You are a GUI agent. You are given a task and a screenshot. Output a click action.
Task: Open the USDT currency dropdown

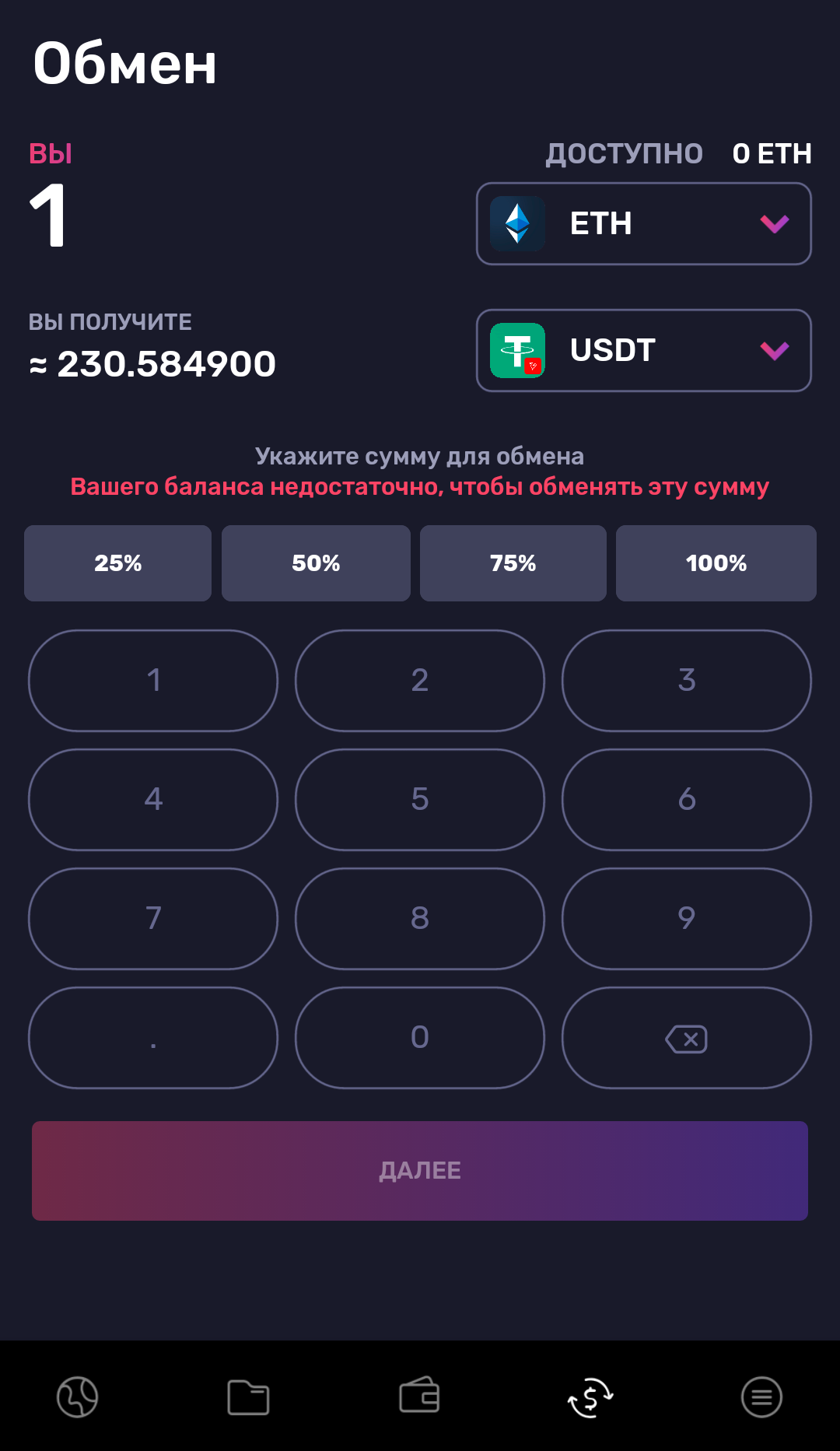[644, 351]
